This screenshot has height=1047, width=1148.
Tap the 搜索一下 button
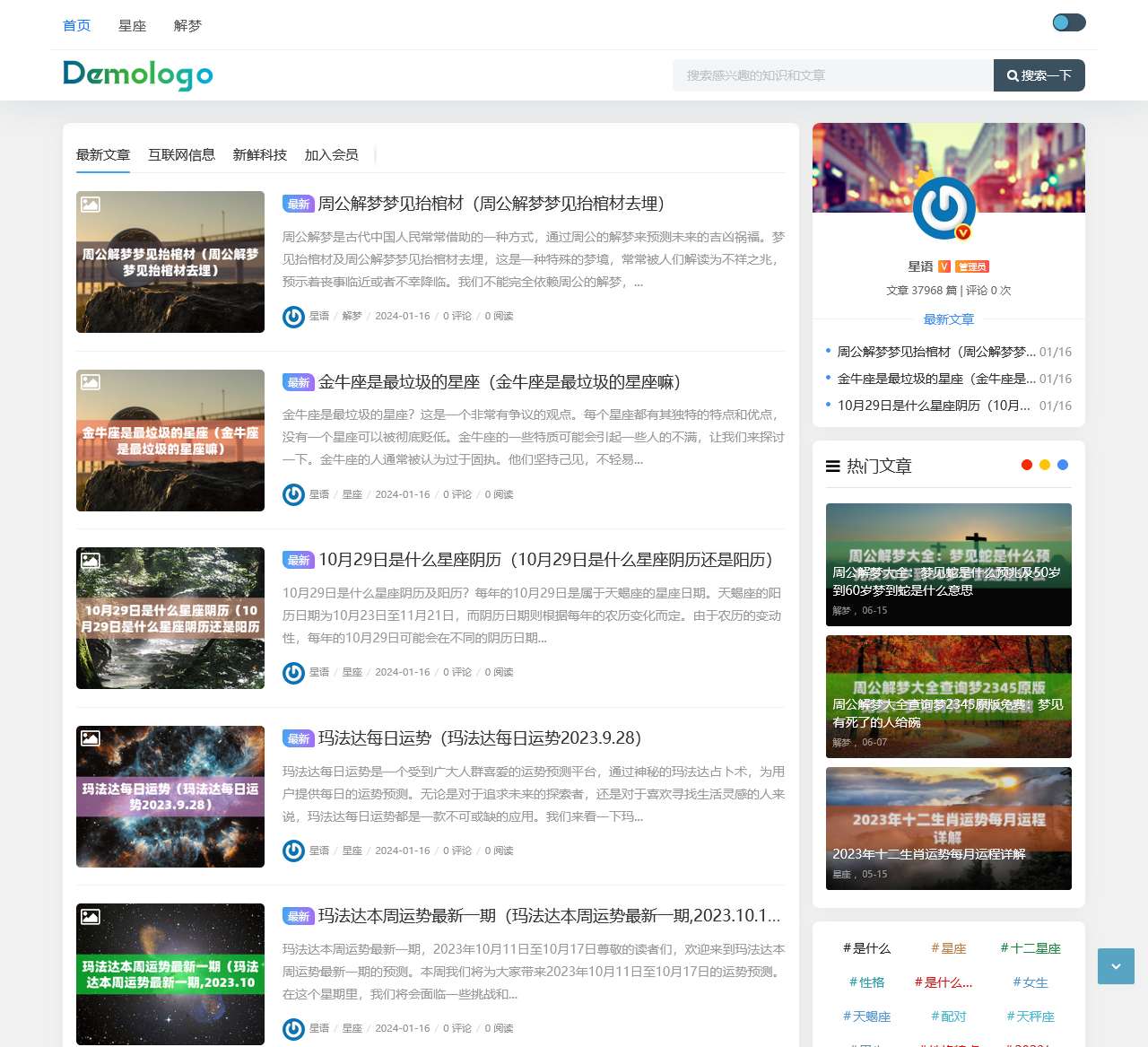pyautogui.click(x=1039, y=75)
